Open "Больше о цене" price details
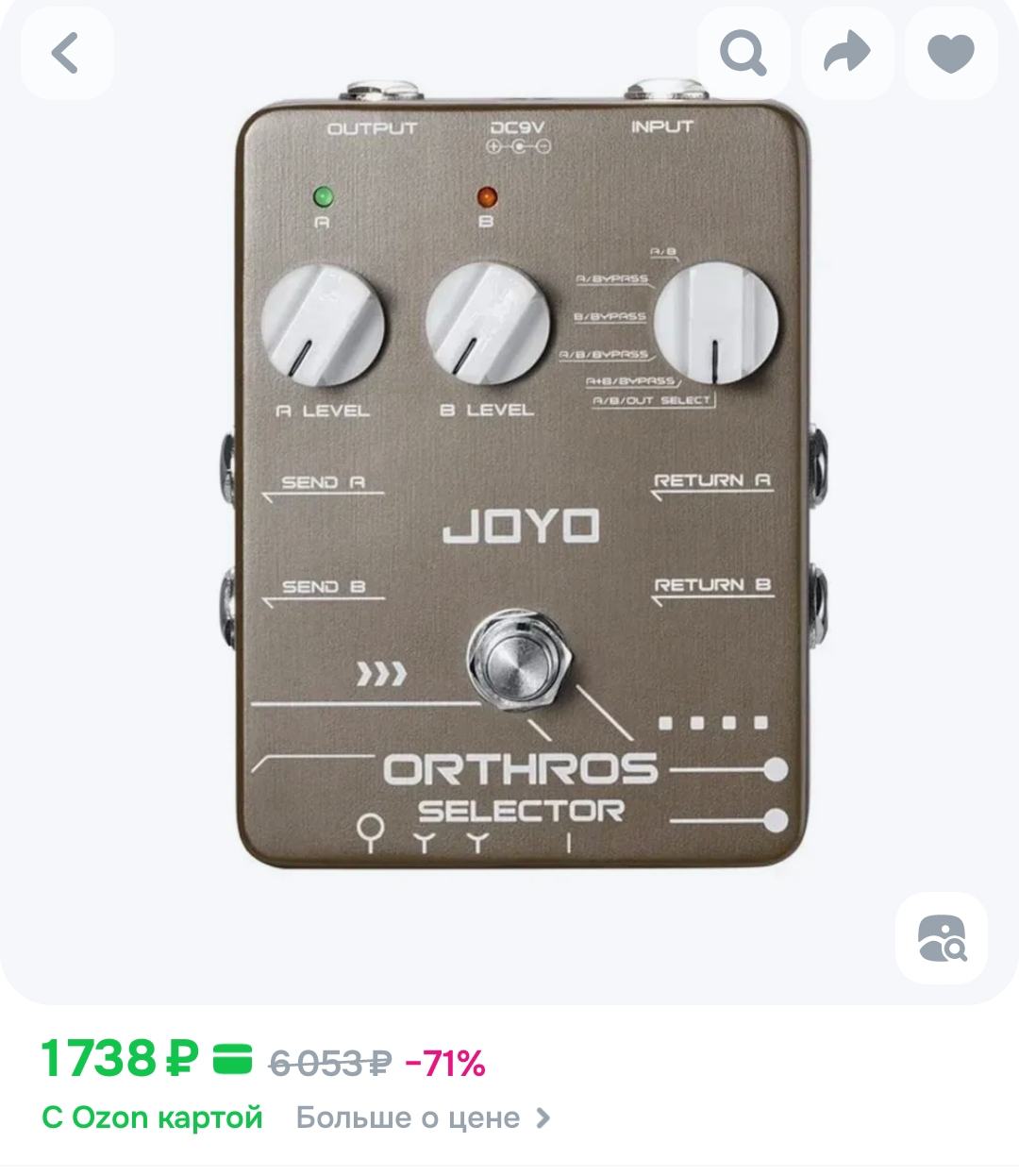 point(423,1118)
